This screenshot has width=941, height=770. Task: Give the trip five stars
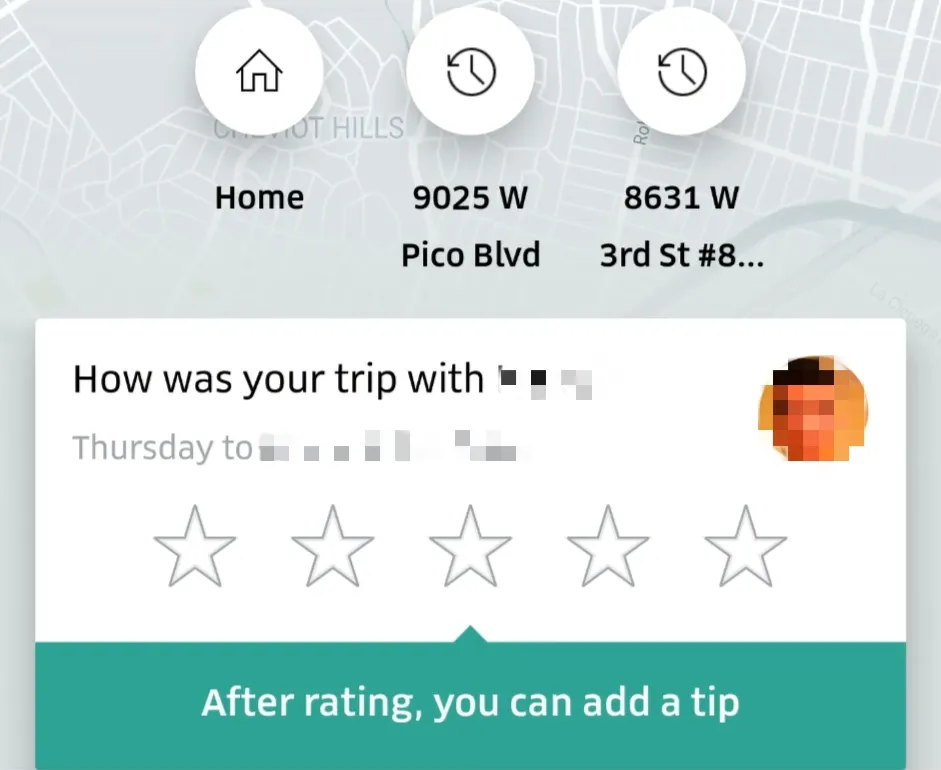[745, 546]
